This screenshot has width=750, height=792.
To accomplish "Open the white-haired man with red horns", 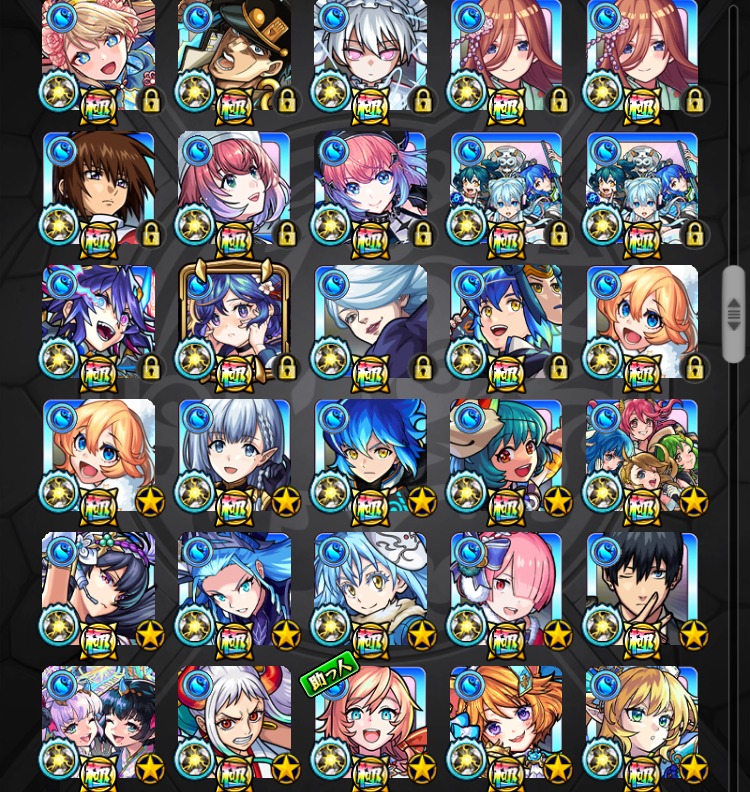I will pyautogui.click(x=234, y=722).
